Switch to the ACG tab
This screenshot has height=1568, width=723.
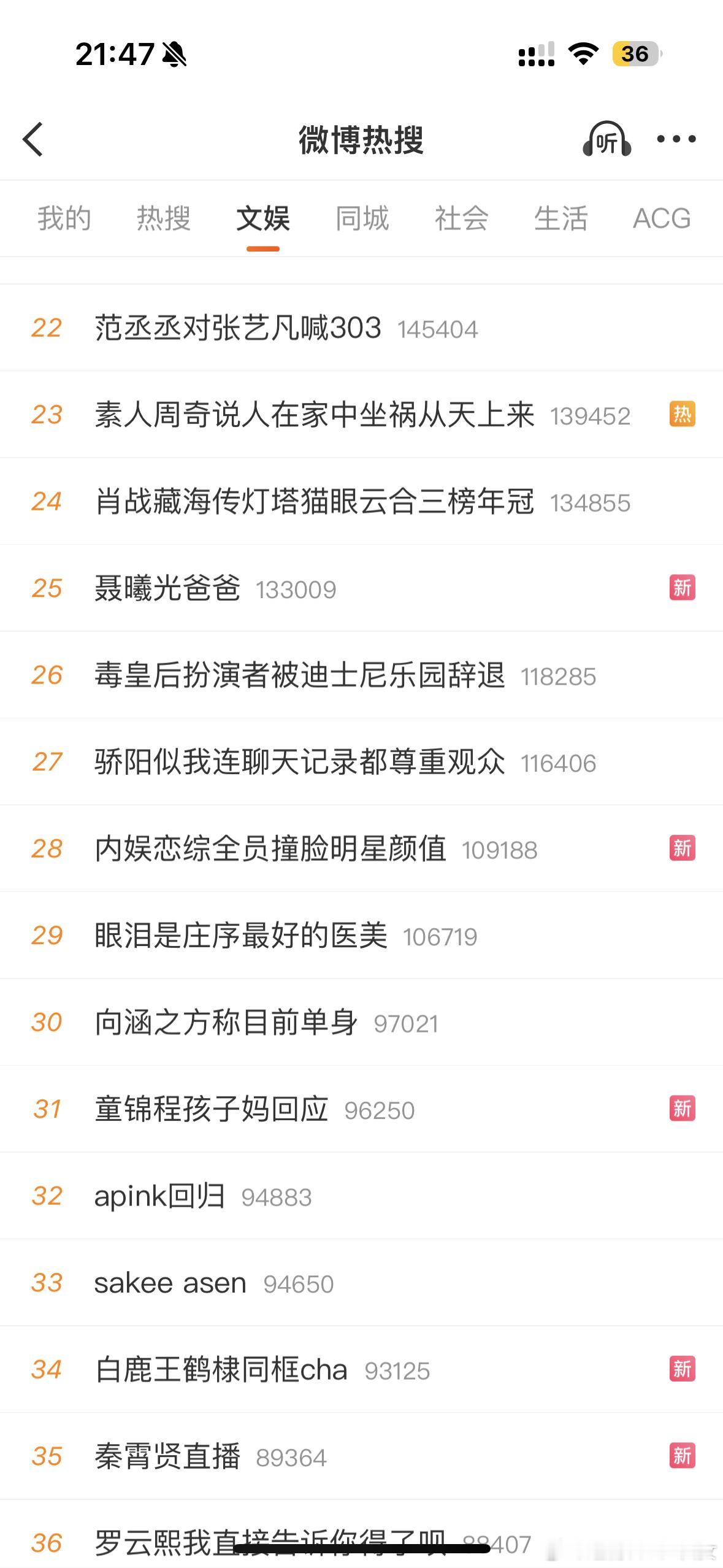(x=662, y=219)
